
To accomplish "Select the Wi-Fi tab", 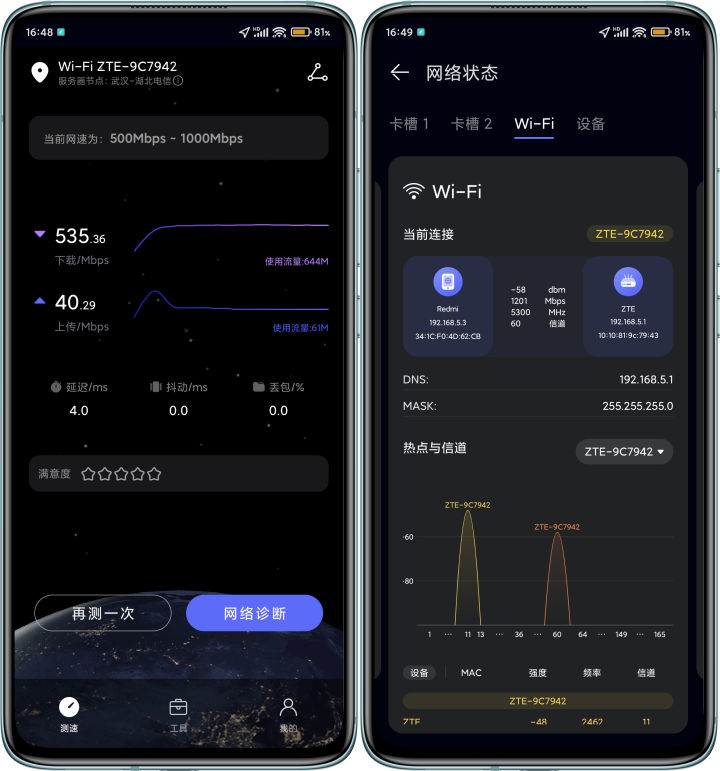I will pyautogui.click(x=533, y=124).
